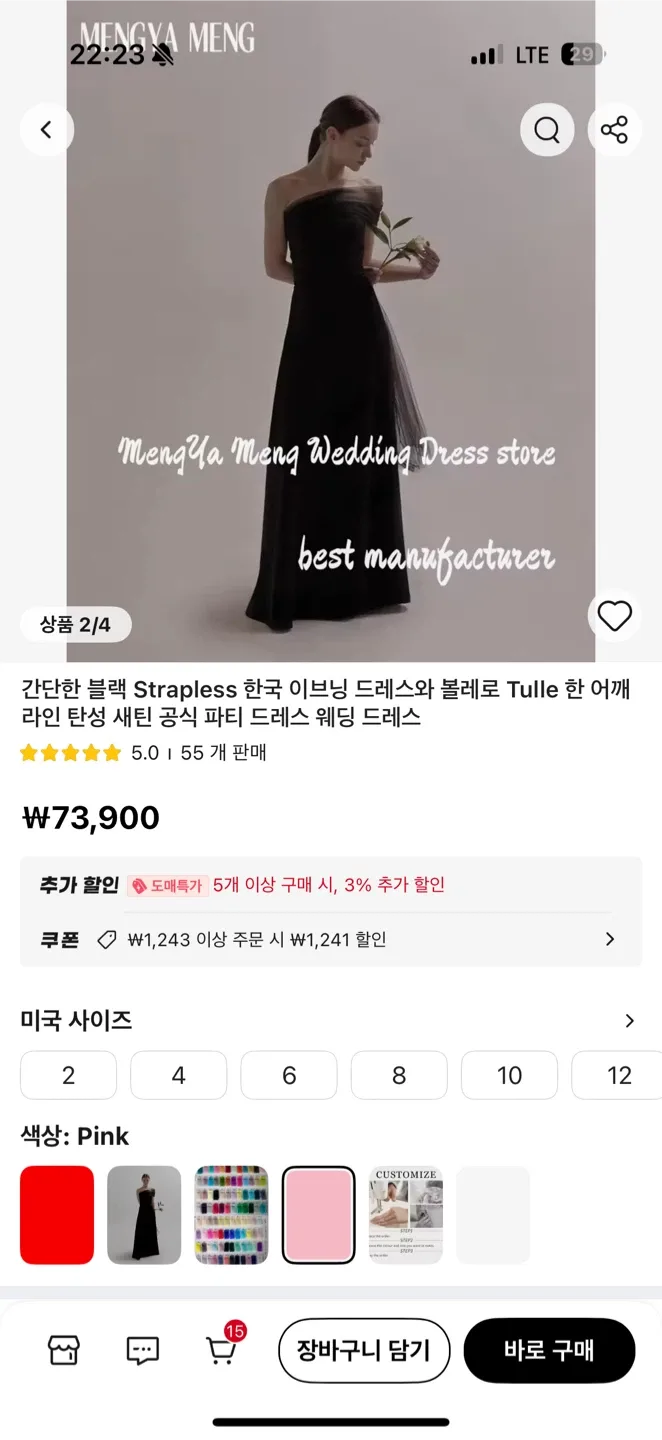Select the multicolor chart swatch option

coord(231,1214)
